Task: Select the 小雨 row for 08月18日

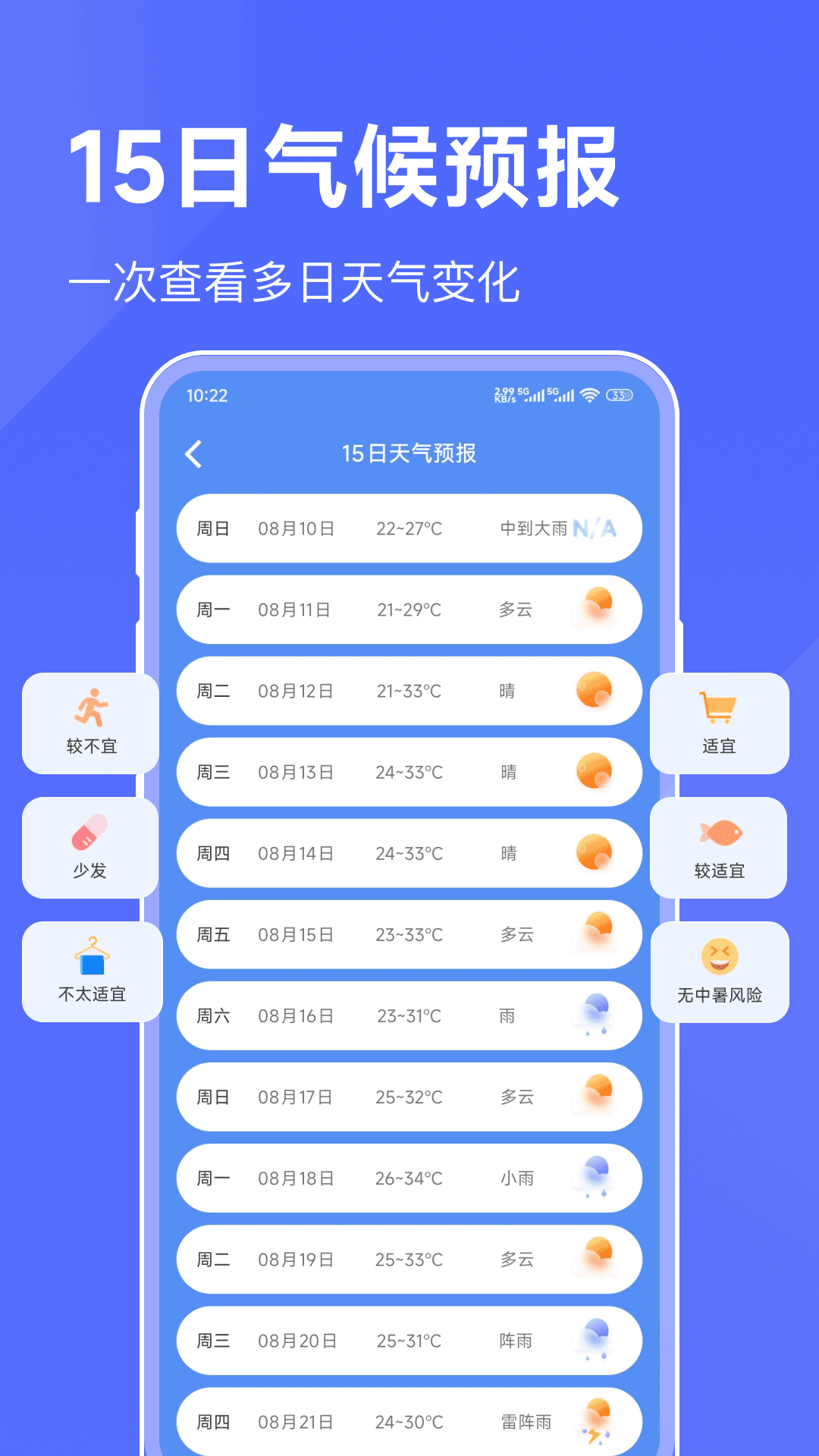Action: [408, 1178]
